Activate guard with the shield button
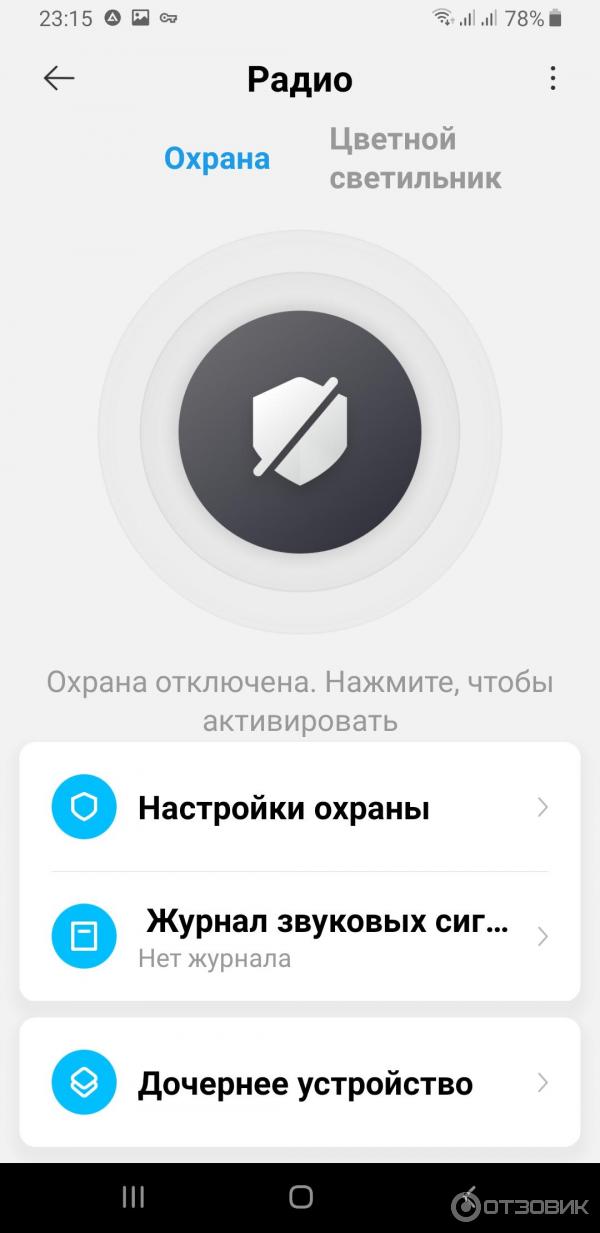The width and height of the screenshot is (600, 1233). click(x=300, y=432)
